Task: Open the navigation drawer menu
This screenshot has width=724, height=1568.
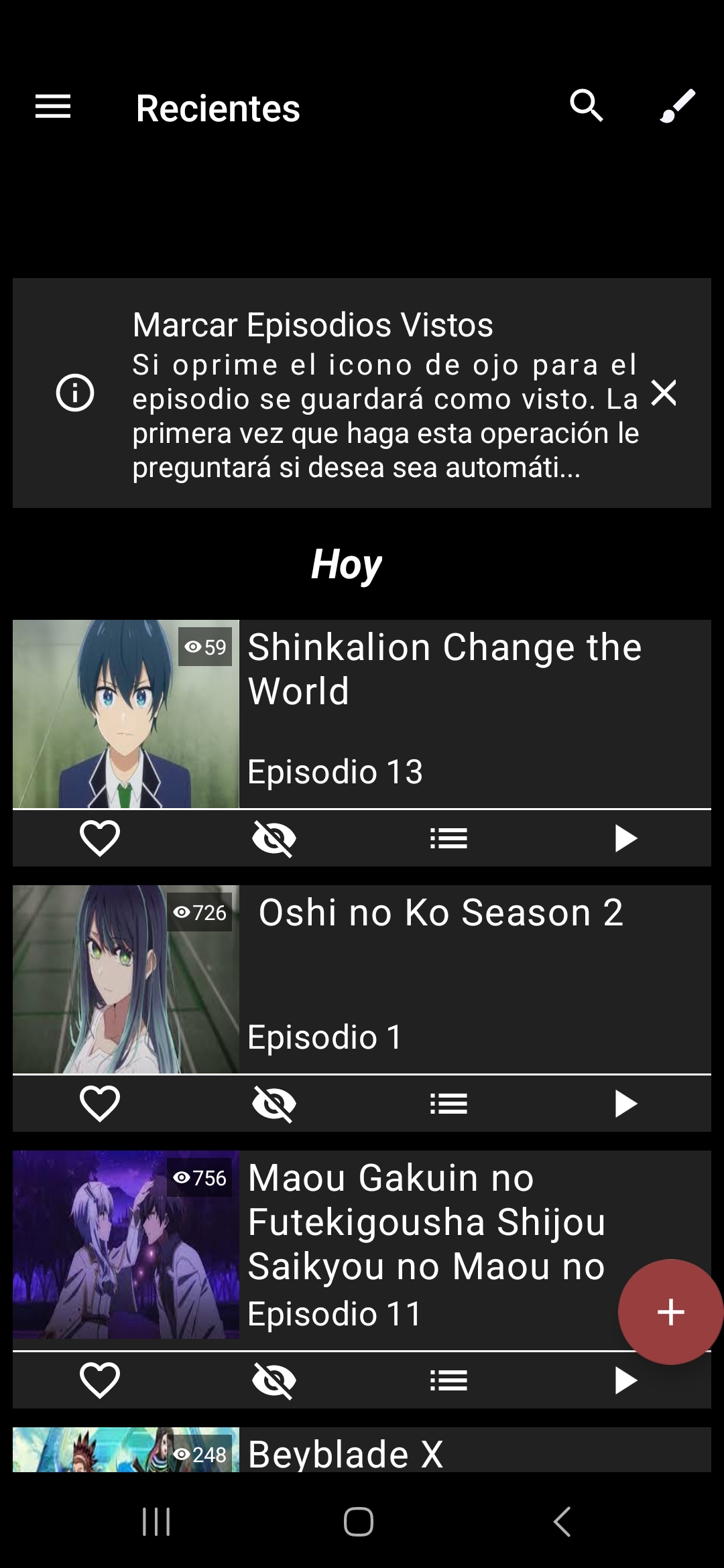Action: pyautogui.click(x=52, y=107)
